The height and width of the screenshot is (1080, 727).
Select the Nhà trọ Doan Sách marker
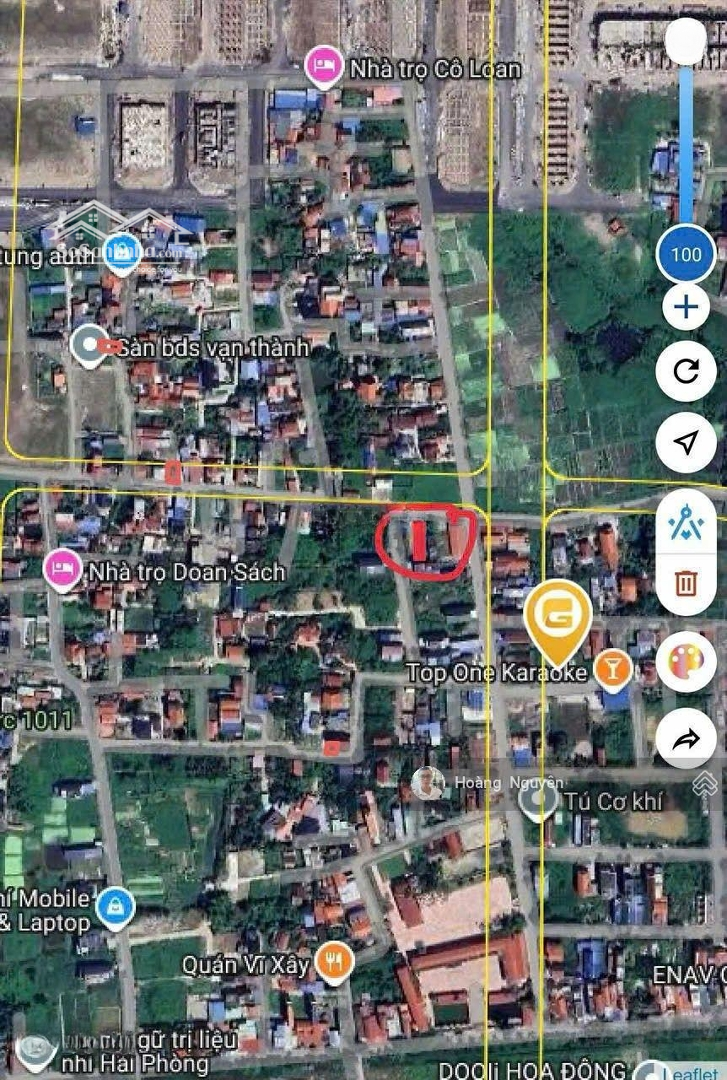(x=63, y=571)
